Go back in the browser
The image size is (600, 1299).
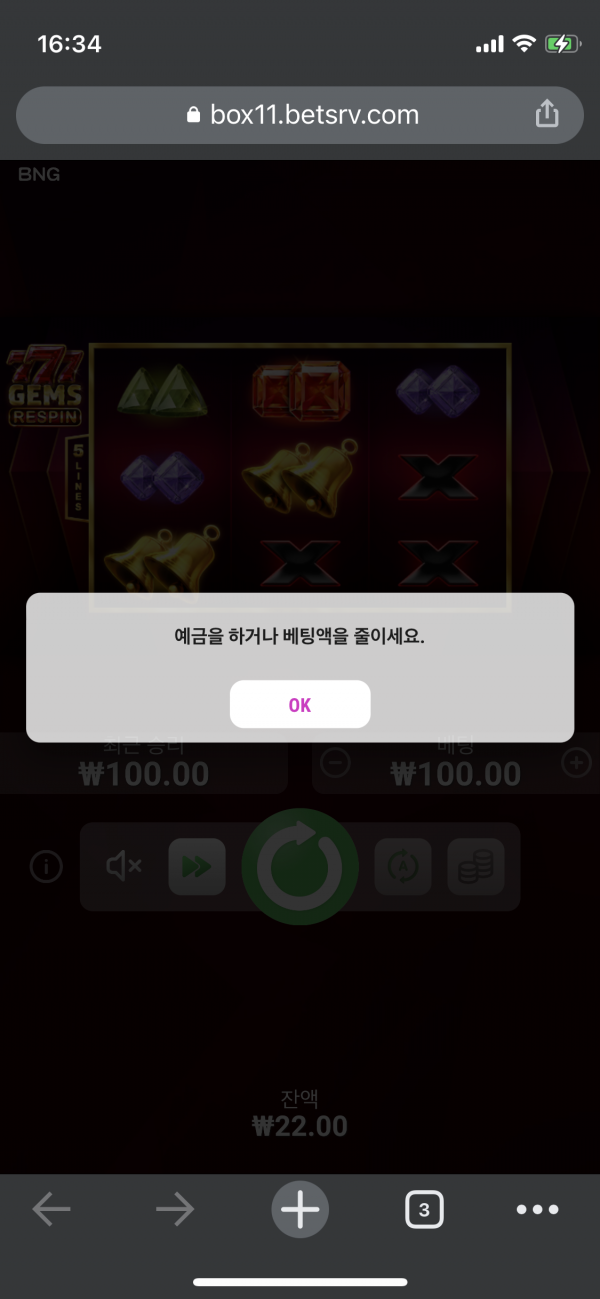click(x=51, y=1210)
